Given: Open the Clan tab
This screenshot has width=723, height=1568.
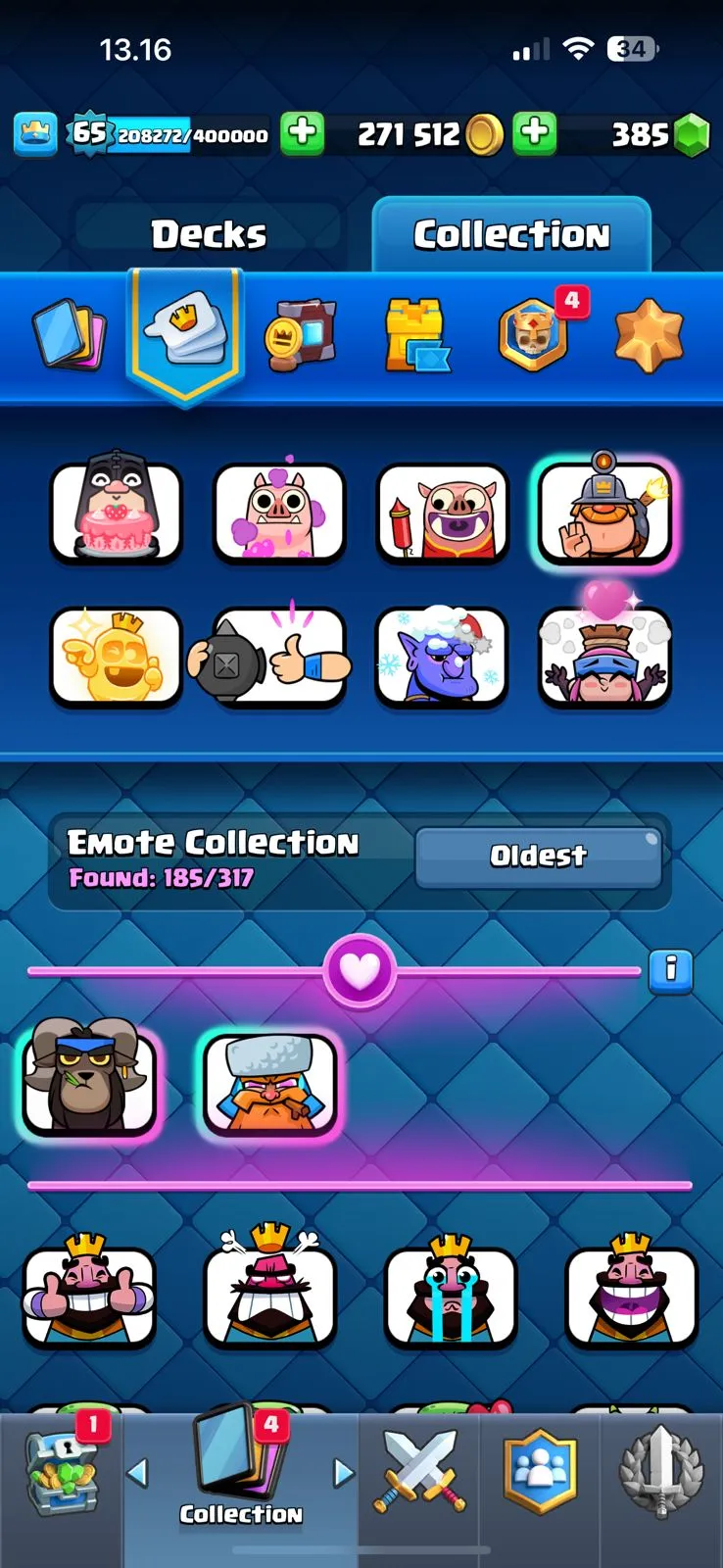Looking at the screenshot, I should coord(540,1472).
